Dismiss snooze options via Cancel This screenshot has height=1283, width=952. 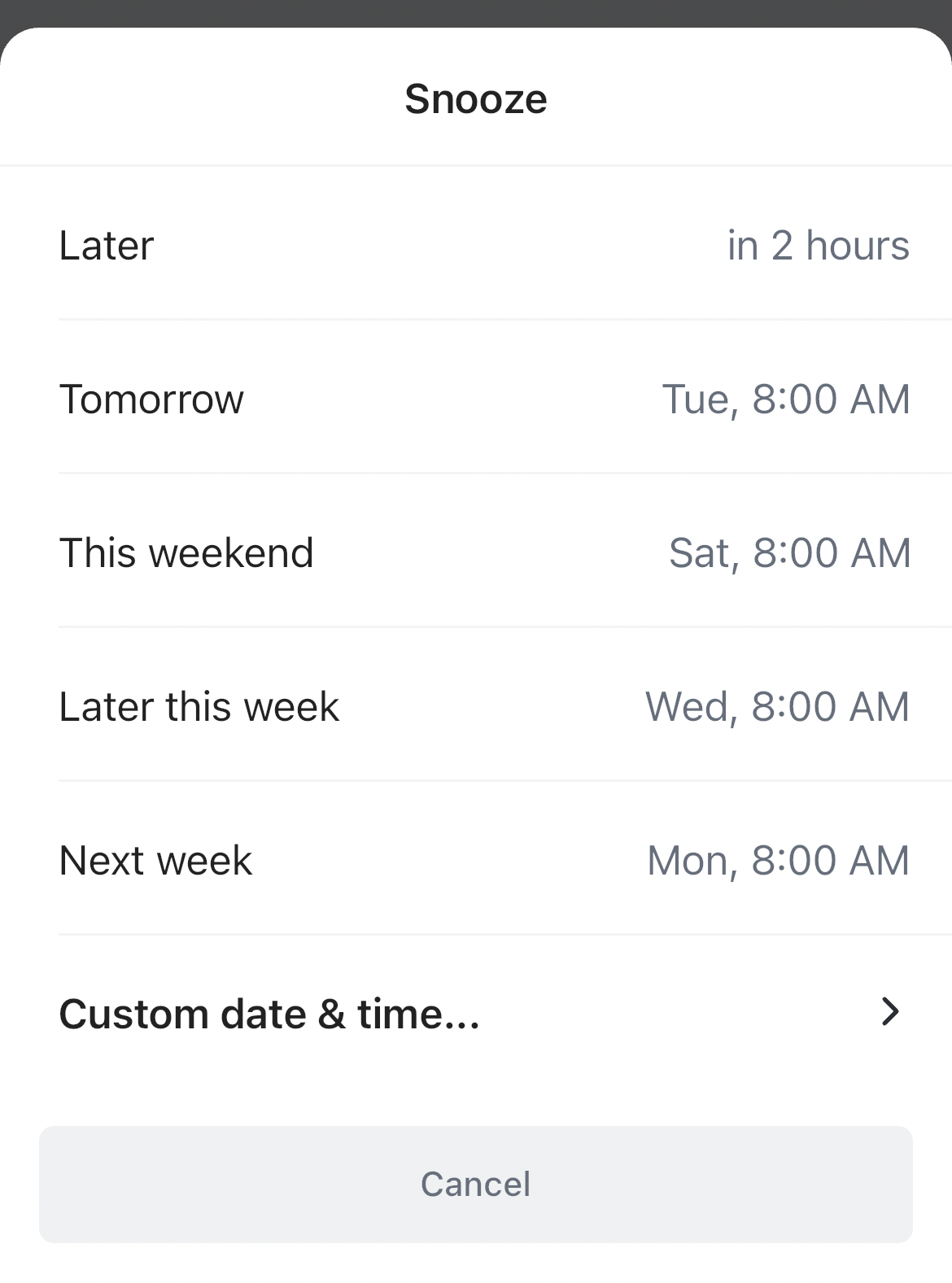(476, 1185)
